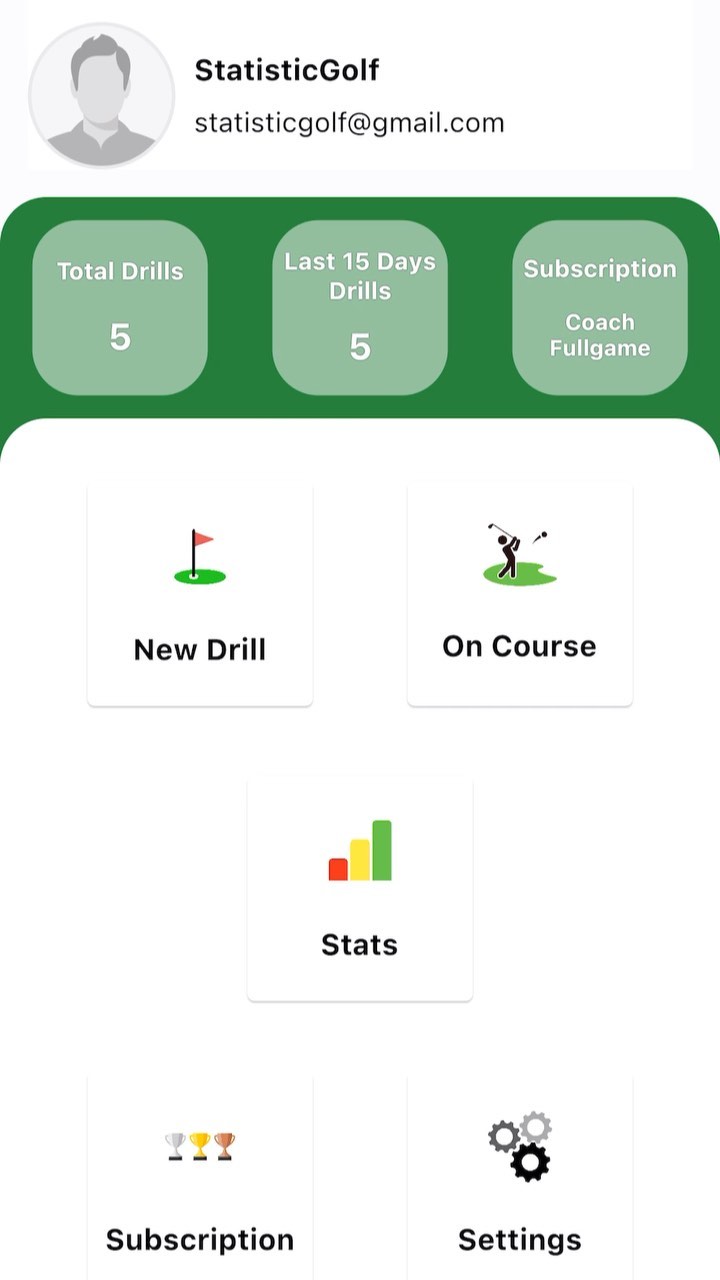Open the Subscription card with trophies
The image size is (720, 1280).
point(200,1180)
